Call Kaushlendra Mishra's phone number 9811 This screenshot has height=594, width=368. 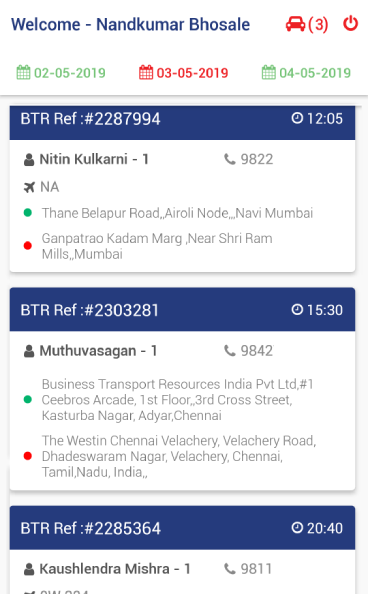[x=248, y=569]
